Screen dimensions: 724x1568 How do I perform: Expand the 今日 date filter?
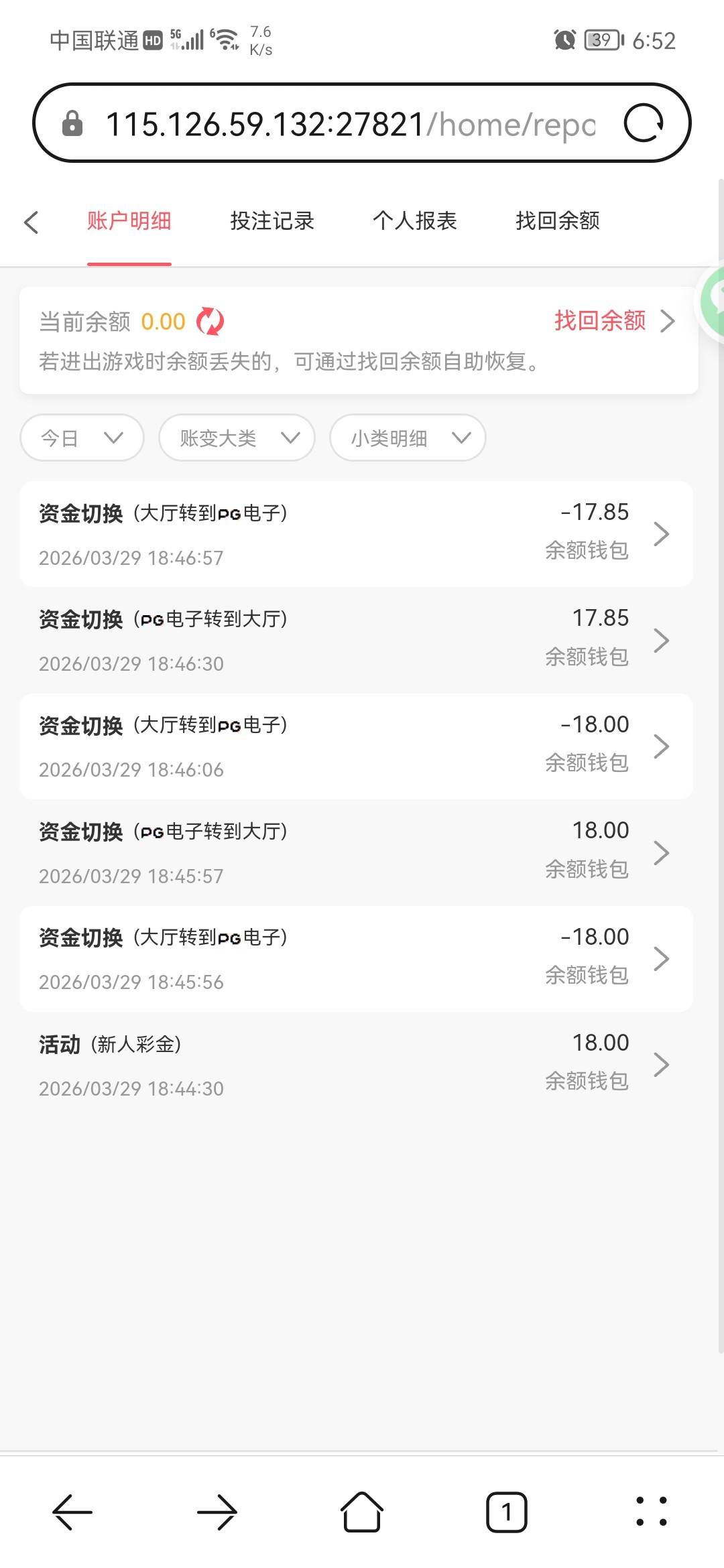(x=82, y=438)
